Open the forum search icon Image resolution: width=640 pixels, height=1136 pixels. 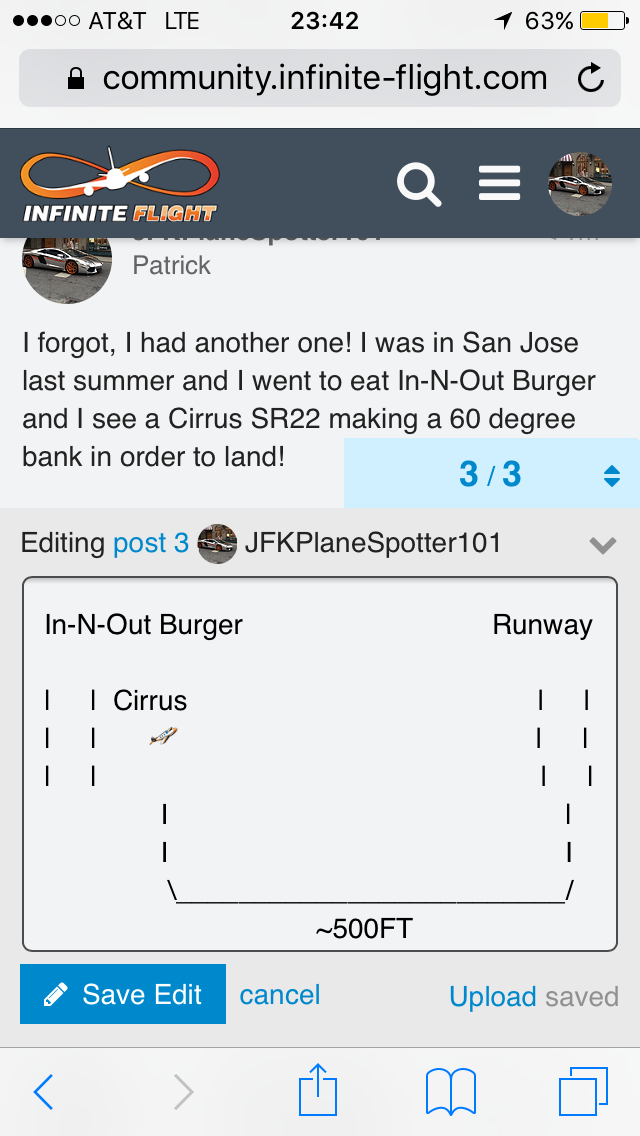[x=419, y=184]
